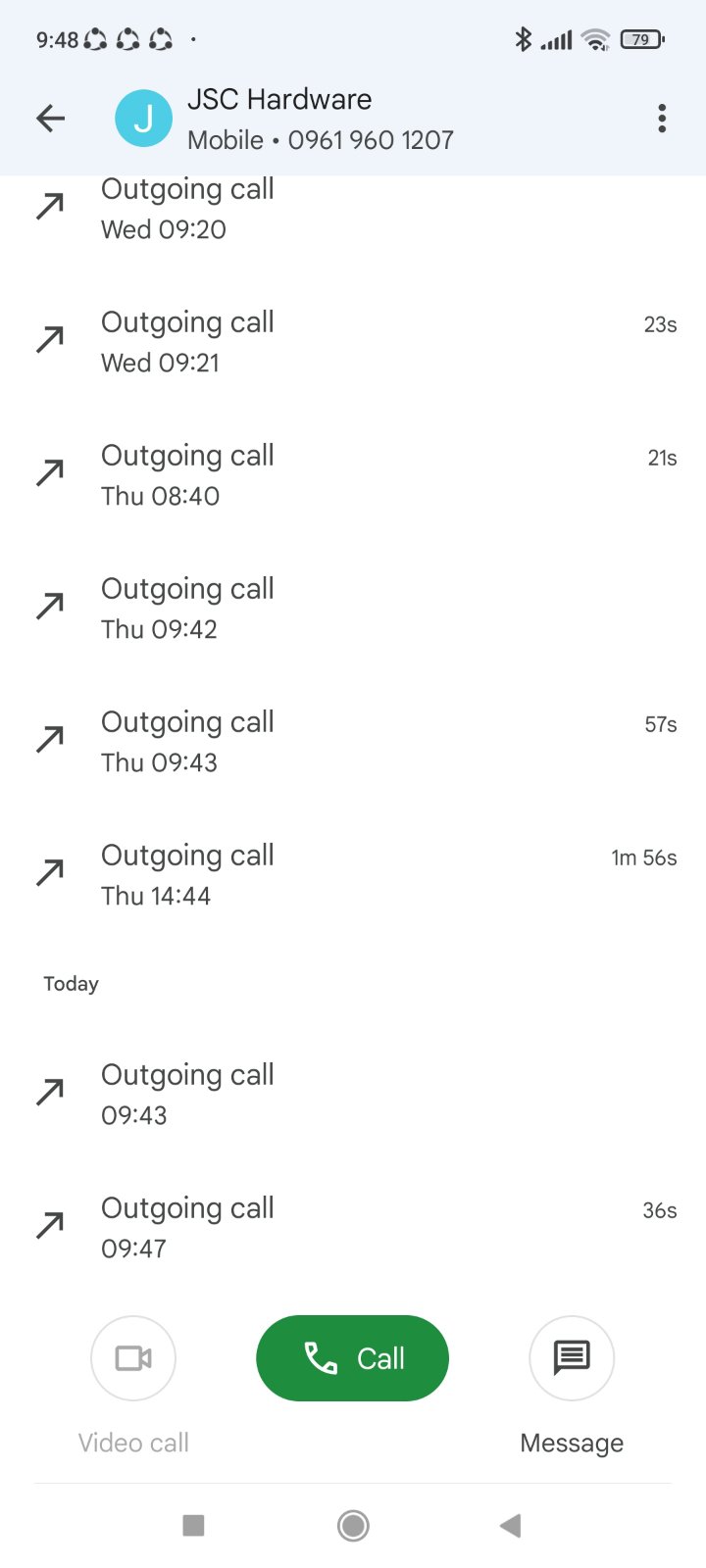The width and height of the screenshot is (706, 1568).
Task: Open the Thu 09:43 call lasting 57s
Action: (353, 742)
